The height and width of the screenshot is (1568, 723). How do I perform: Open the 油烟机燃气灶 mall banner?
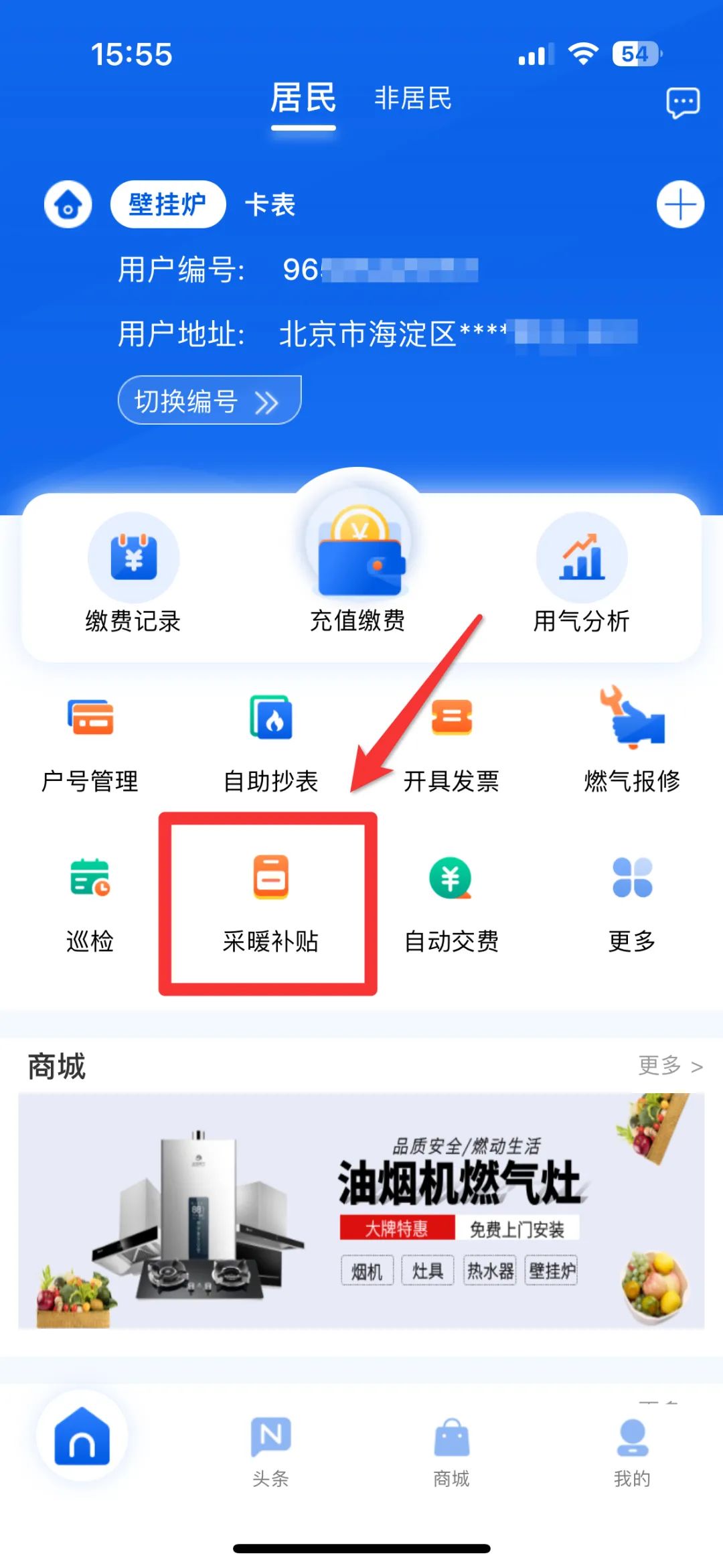click(x=361, y=1211)
